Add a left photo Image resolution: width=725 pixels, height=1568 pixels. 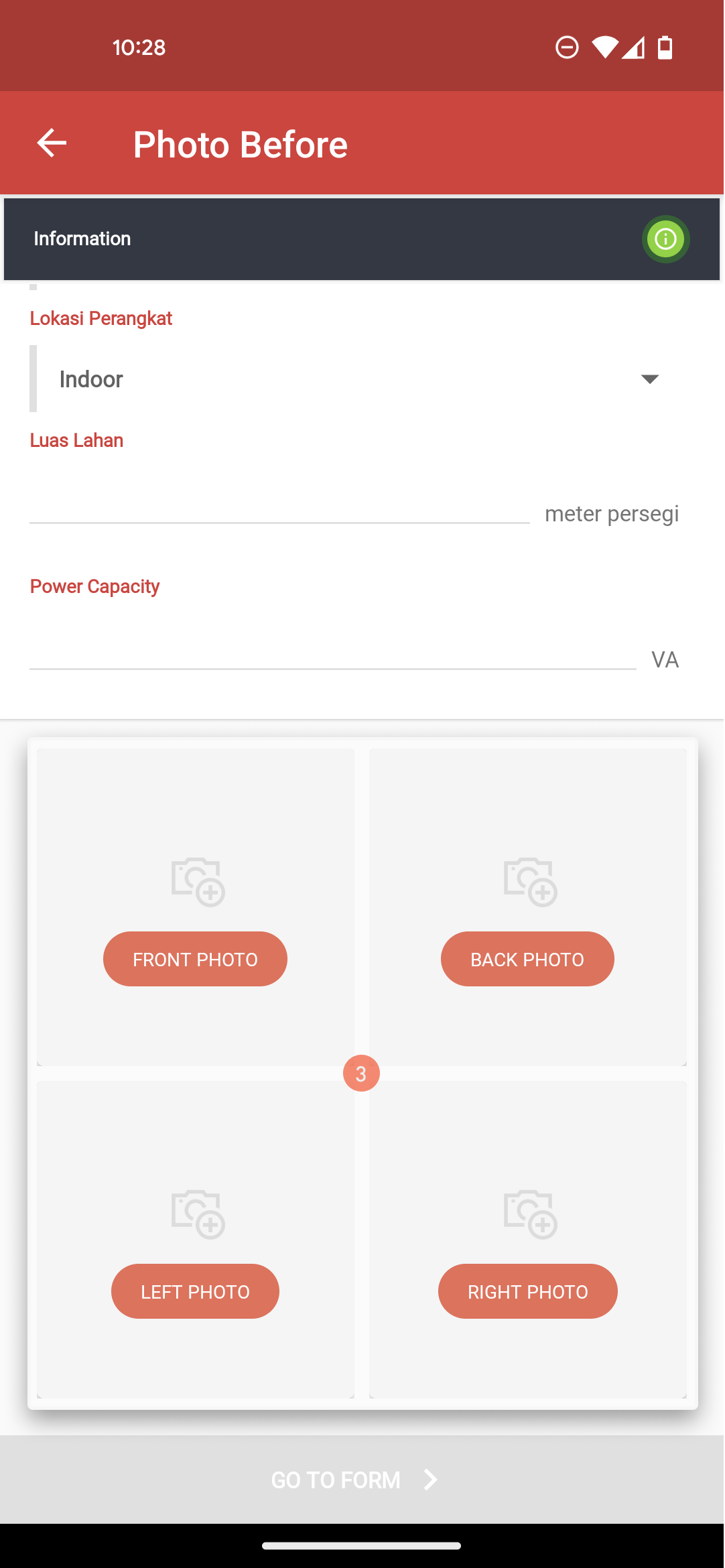click(x=195, y=1291)
